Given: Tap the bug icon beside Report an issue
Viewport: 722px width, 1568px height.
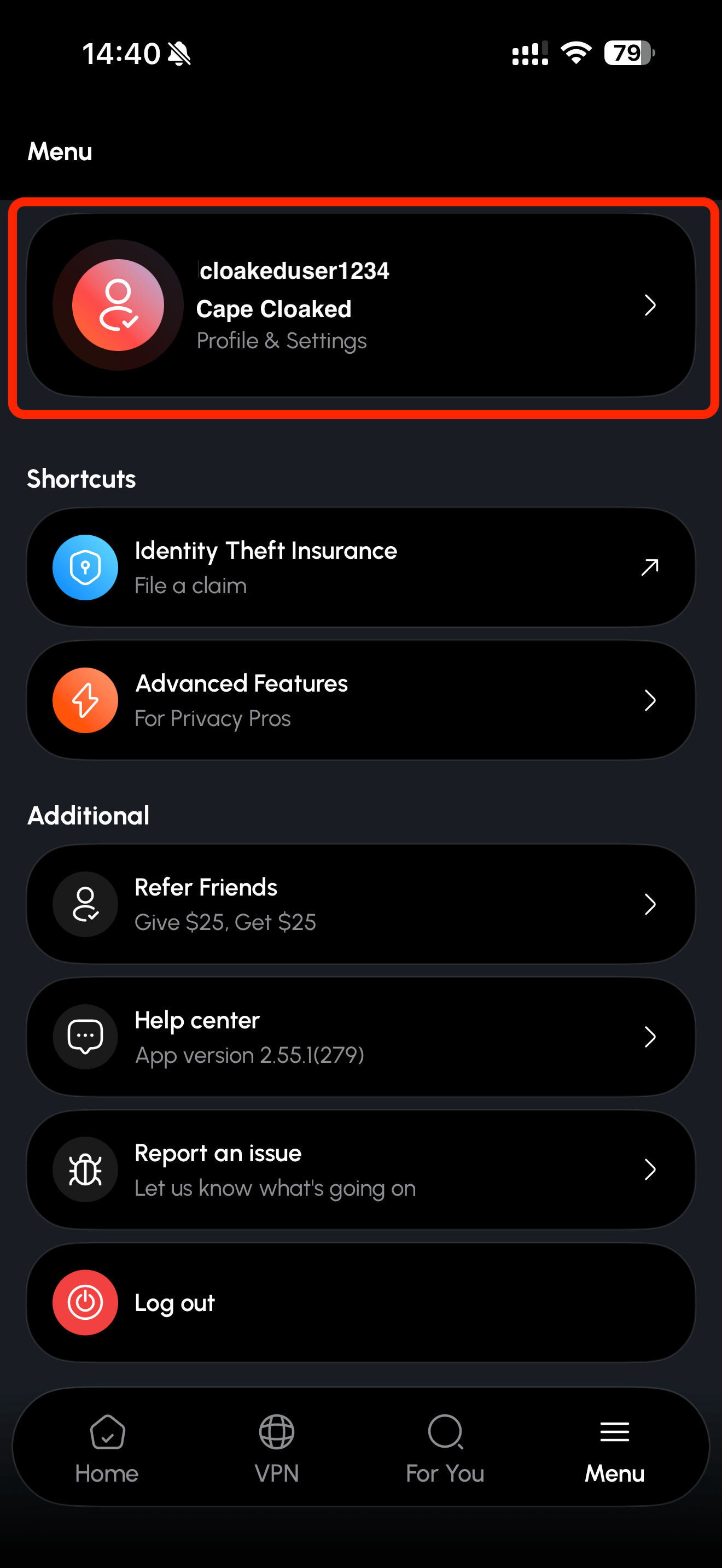Looking at the screenshot, I should click(85, 1169).
